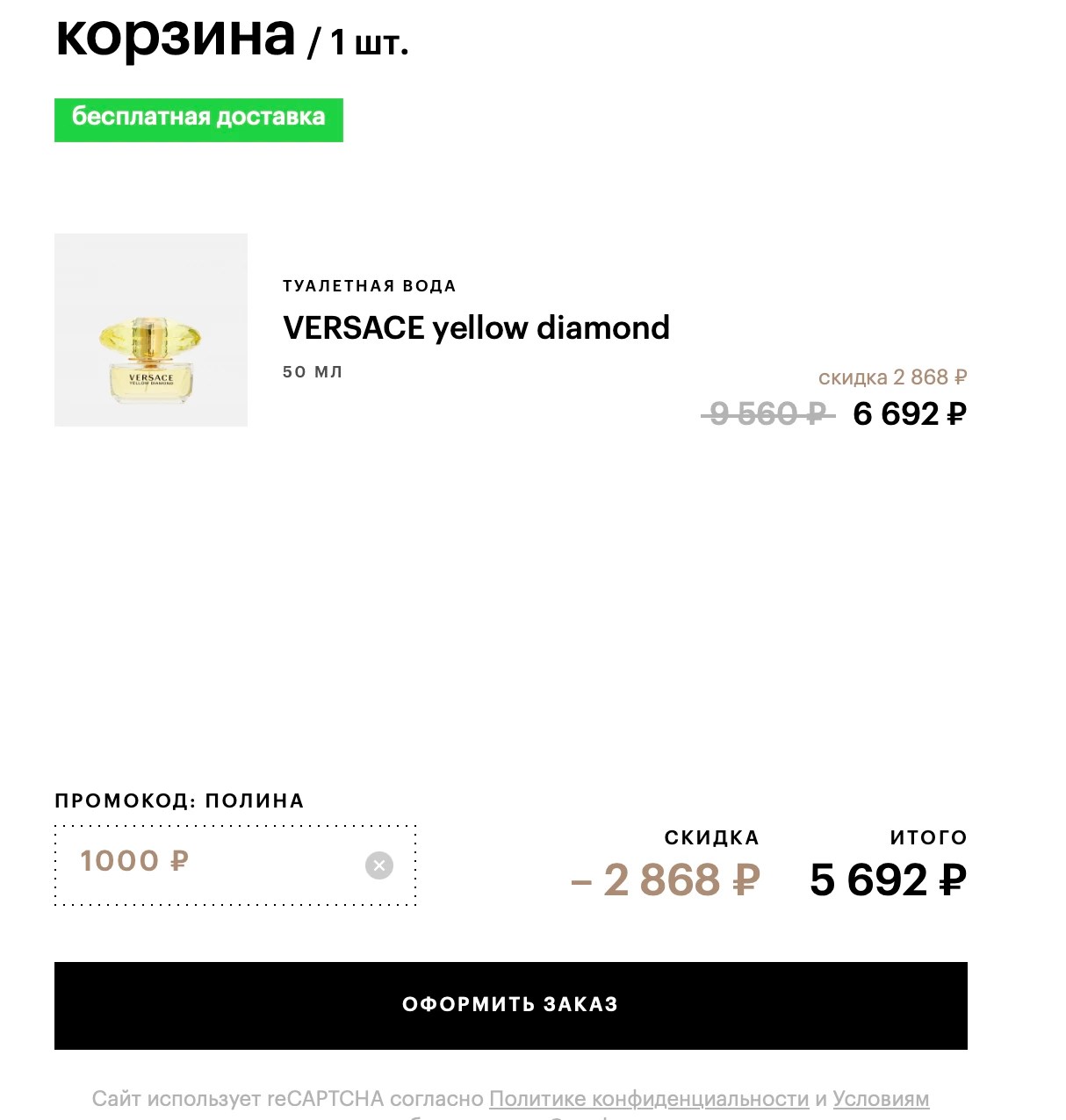
Task: Open the Условиям link
Action: (880, 1099)
